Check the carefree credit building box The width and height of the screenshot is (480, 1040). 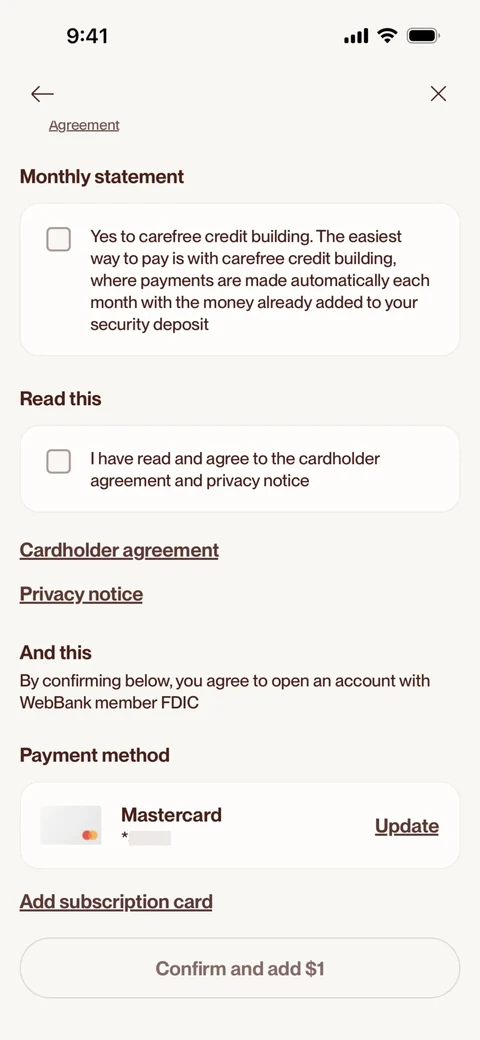pos(58,239)
